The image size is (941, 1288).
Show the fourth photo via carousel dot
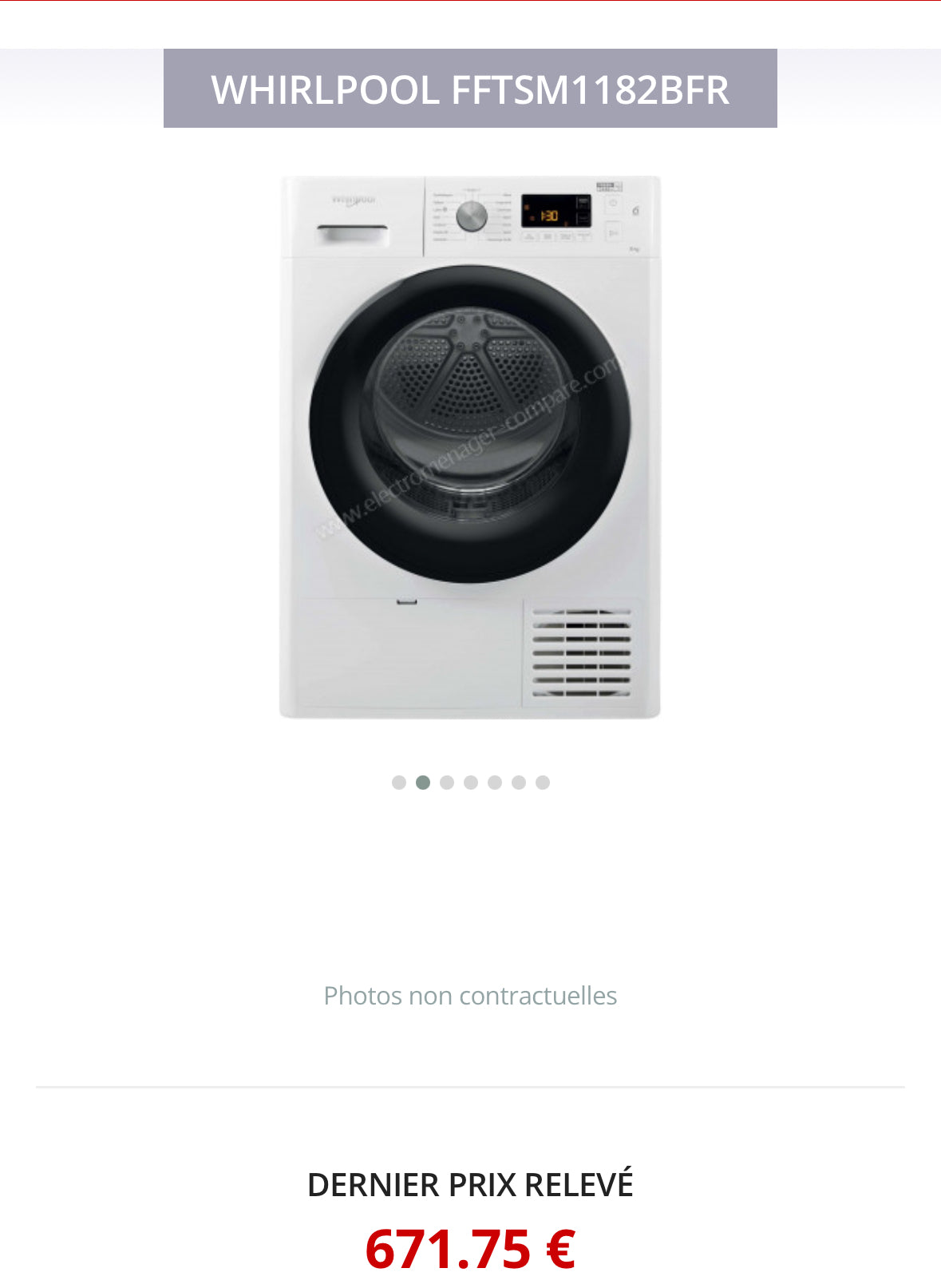471,783
